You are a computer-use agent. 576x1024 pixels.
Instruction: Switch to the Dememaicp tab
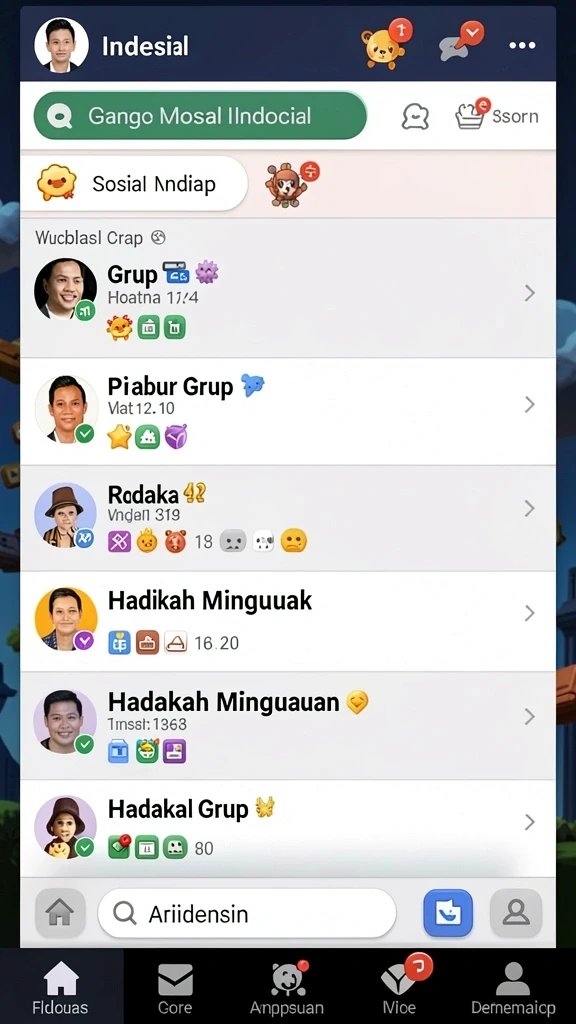tap(513, 988)
